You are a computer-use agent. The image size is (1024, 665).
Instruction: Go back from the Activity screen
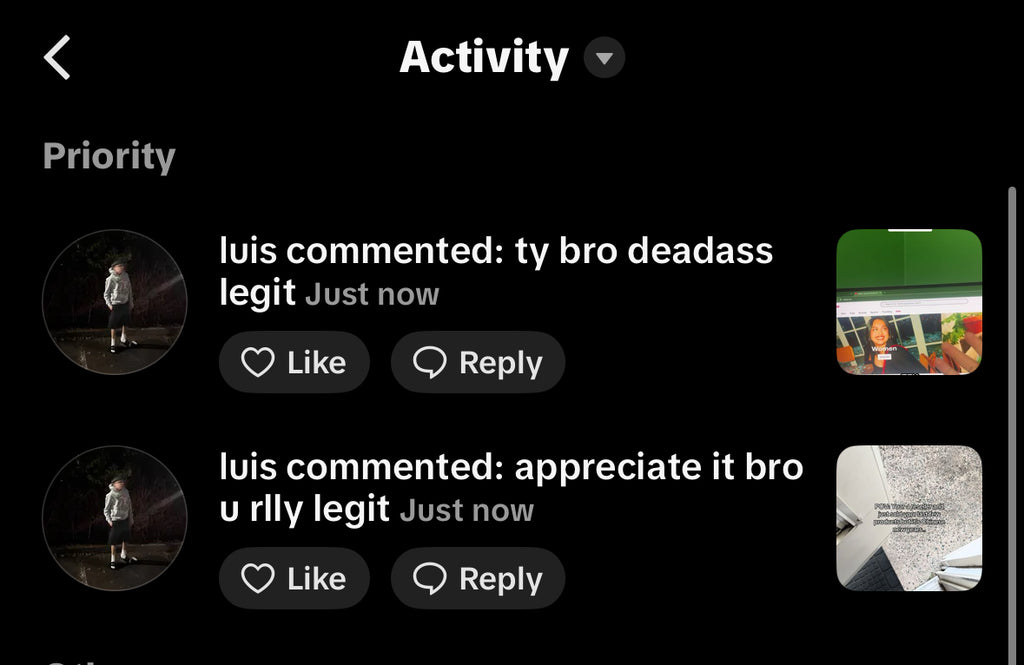pos(58,58)
